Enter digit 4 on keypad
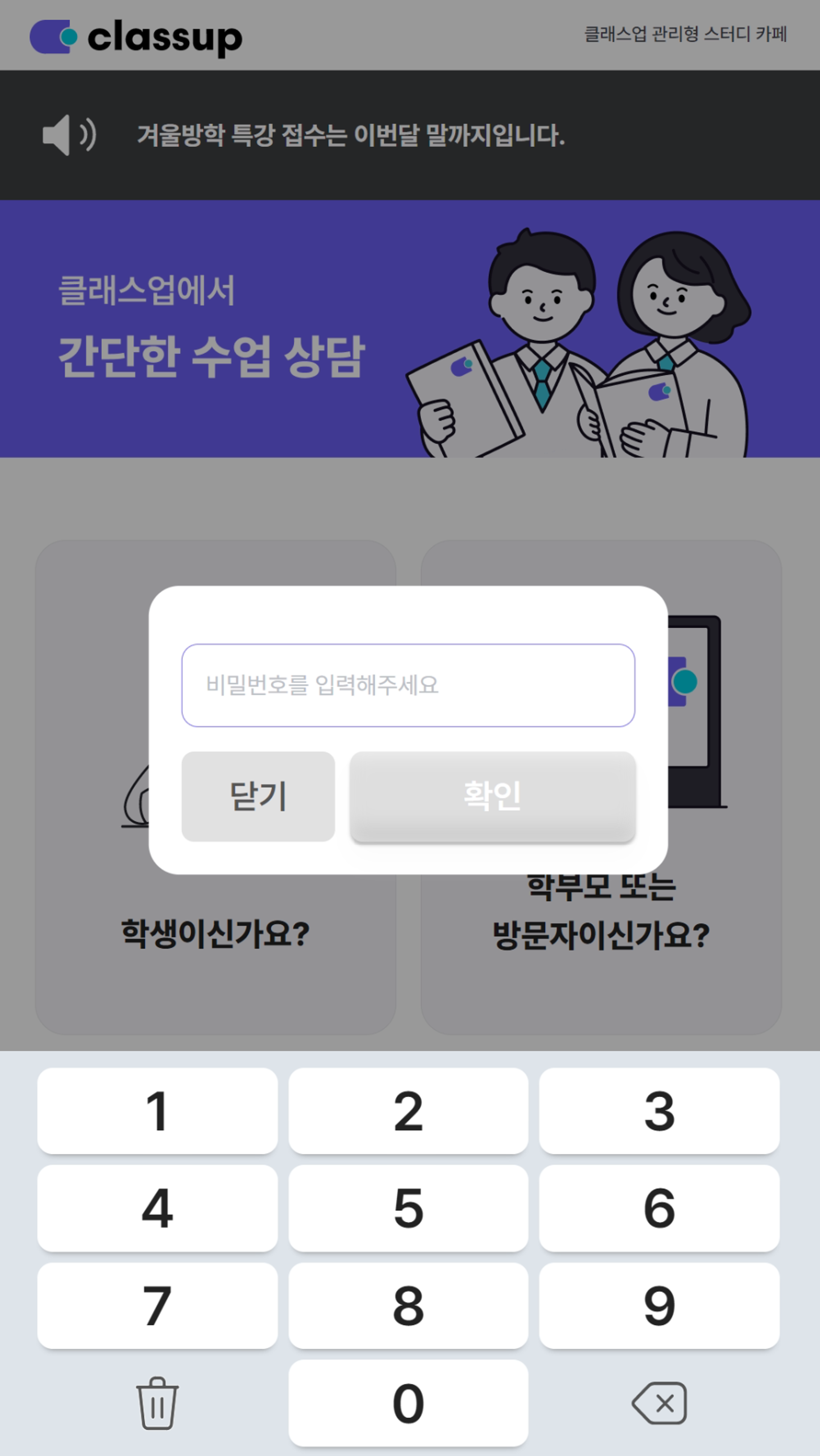This screenshot has height=1456, width=820. tap(157, 1208)
